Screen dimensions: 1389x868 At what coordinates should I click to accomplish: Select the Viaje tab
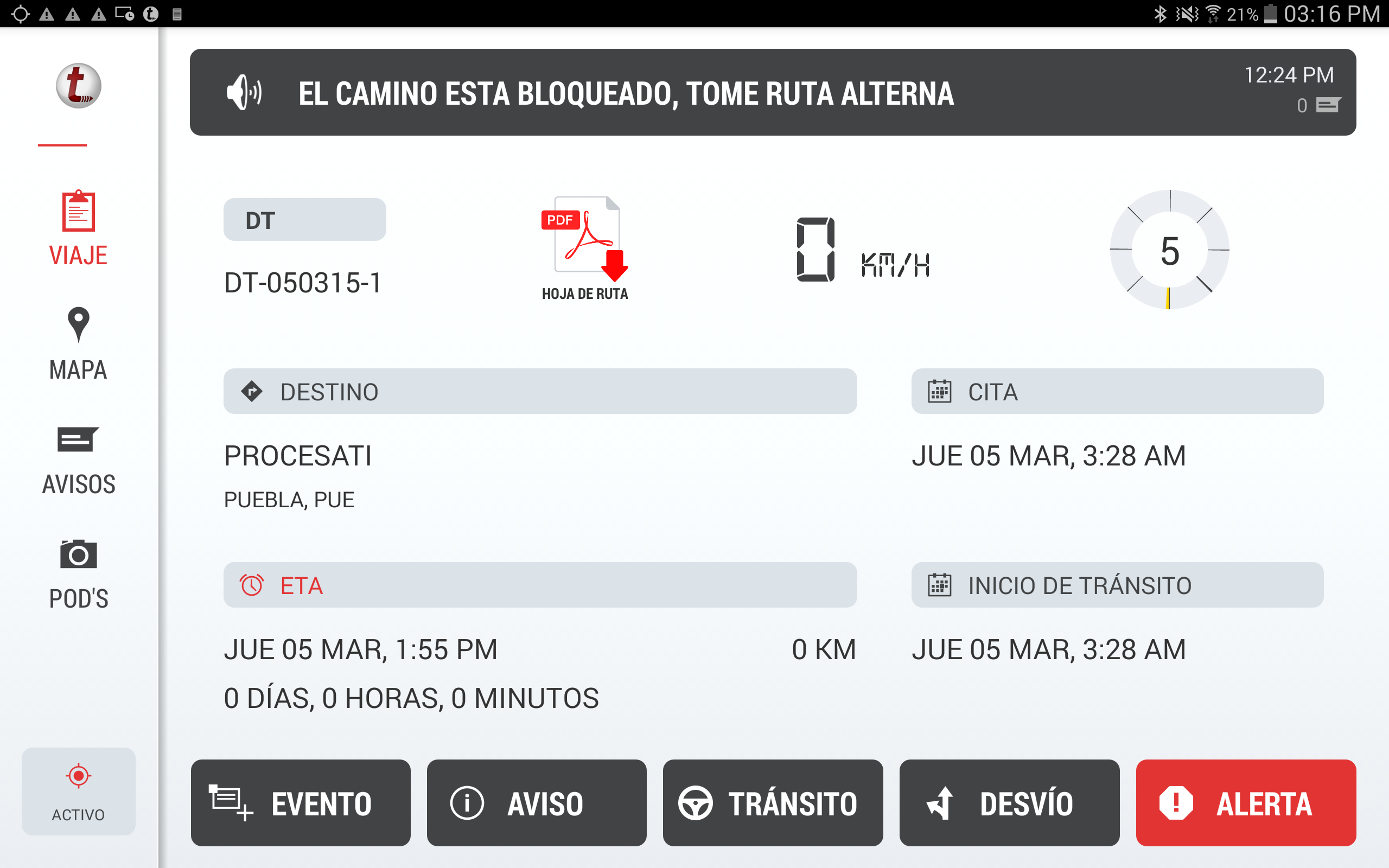tap(78, 229)
